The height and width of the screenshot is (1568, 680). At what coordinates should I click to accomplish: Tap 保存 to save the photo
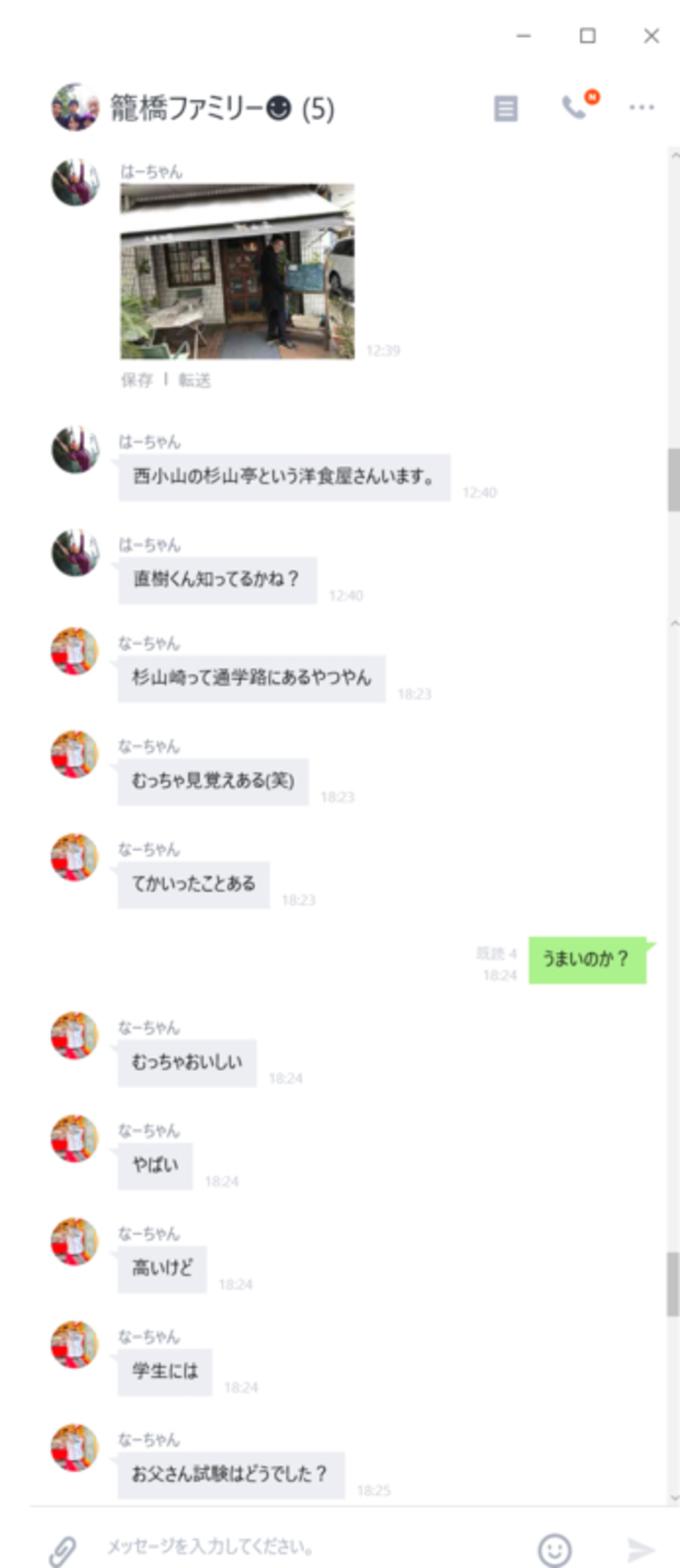(137, 380)
